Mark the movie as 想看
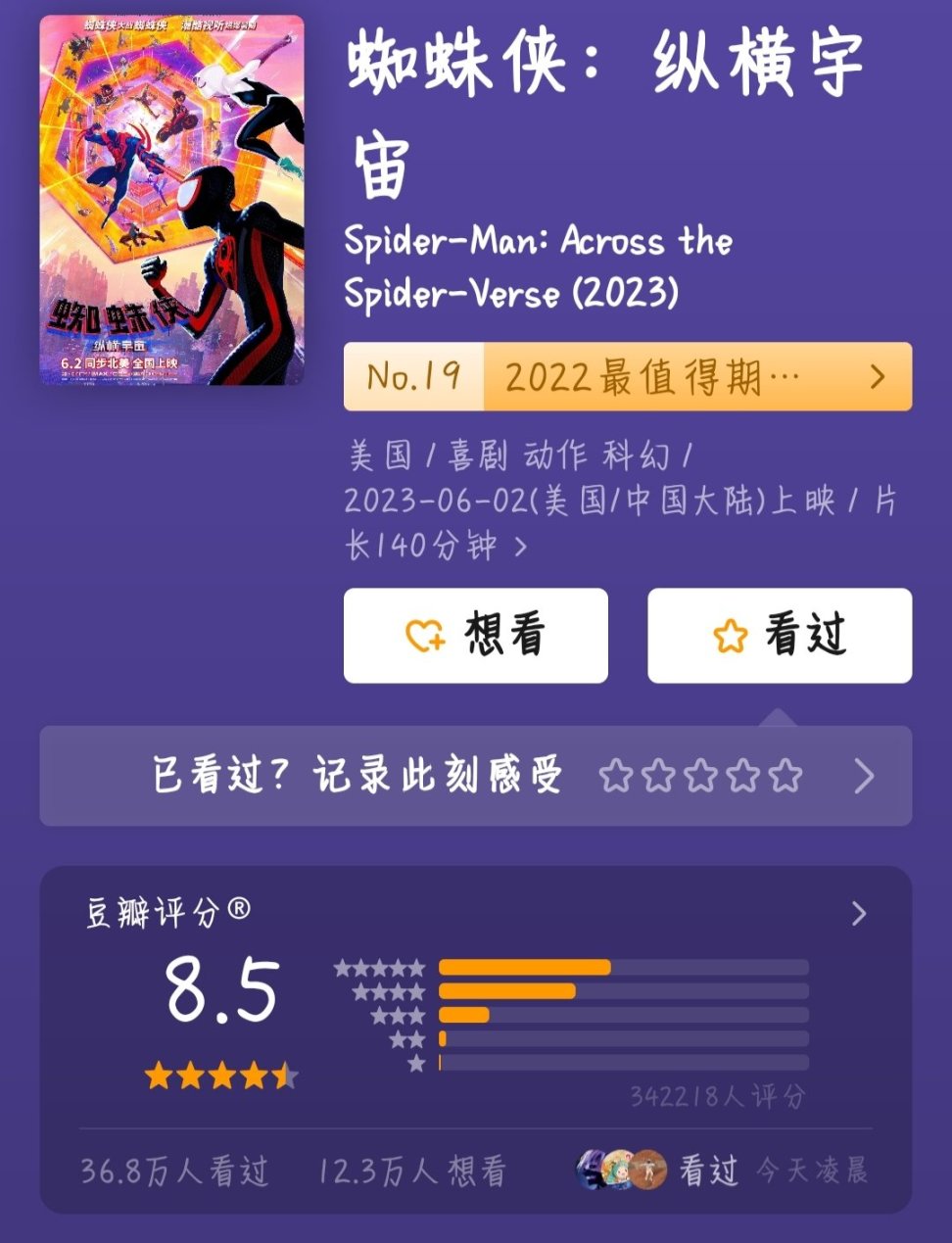The width and height of the screenshot is (952, 1243). click(x=475, y=635)
